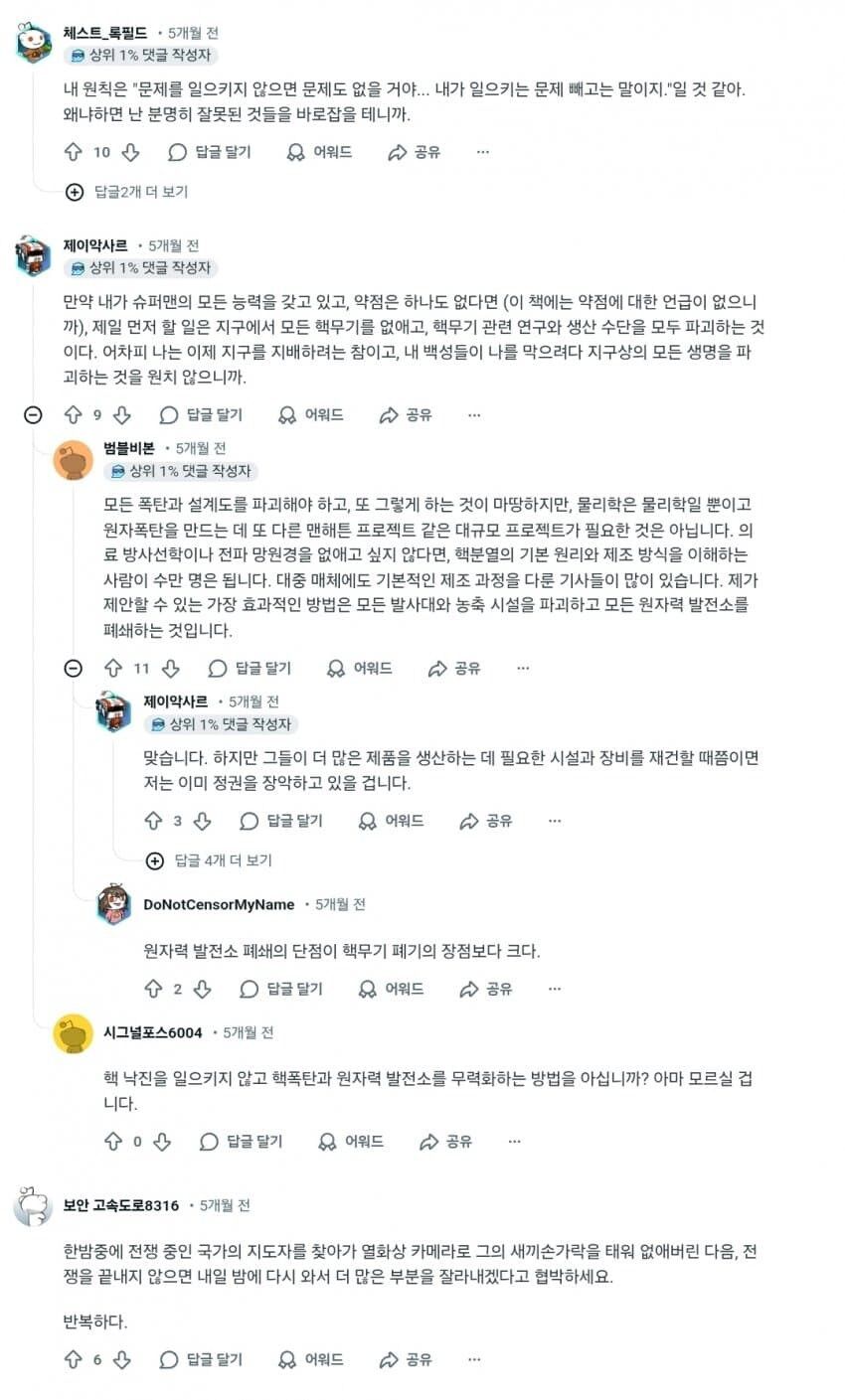Upvote 보안 고속도로8316's comment

coord(73,1359)
